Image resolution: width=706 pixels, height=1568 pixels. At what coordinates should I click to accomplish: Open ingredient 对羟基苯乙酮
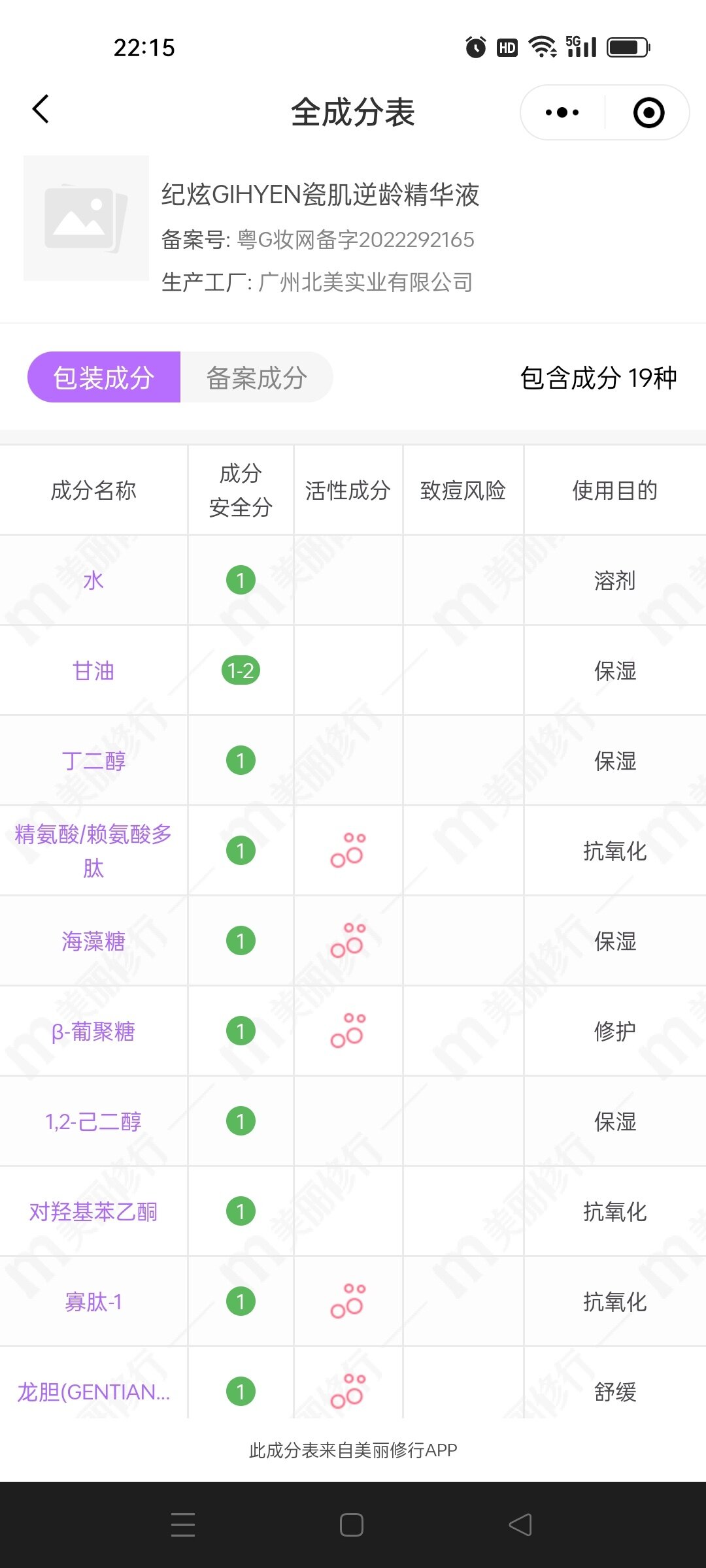pos(93,1211)
